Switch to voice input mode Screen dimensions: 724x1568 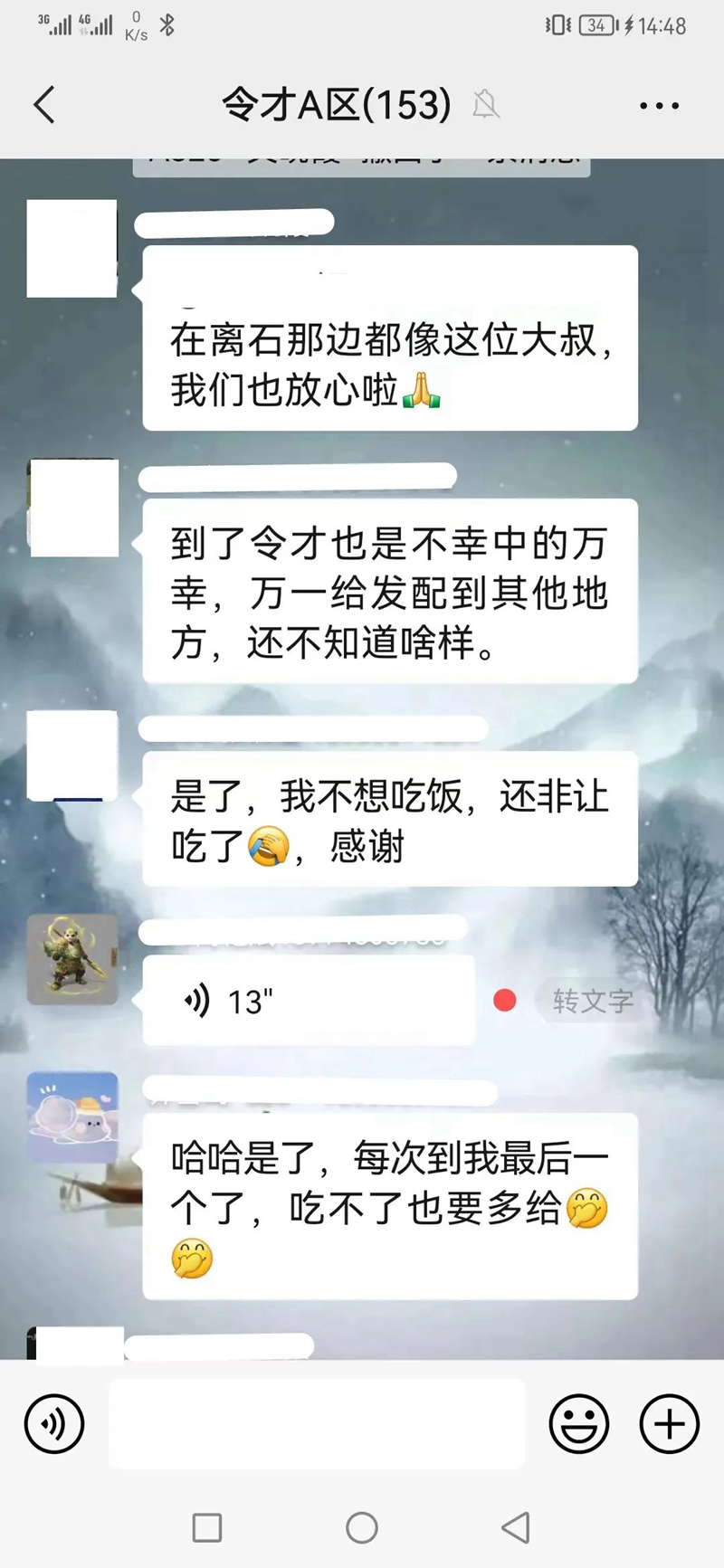tap(54, 1423)
